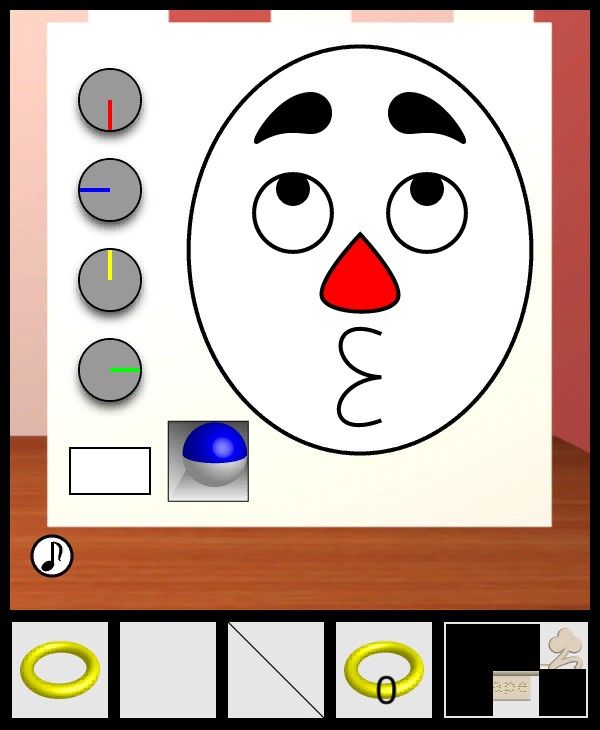The height and width of the screenshot is (730, 600).
Task: Select the inventory slot with the diagonal line
Action: 276,670
